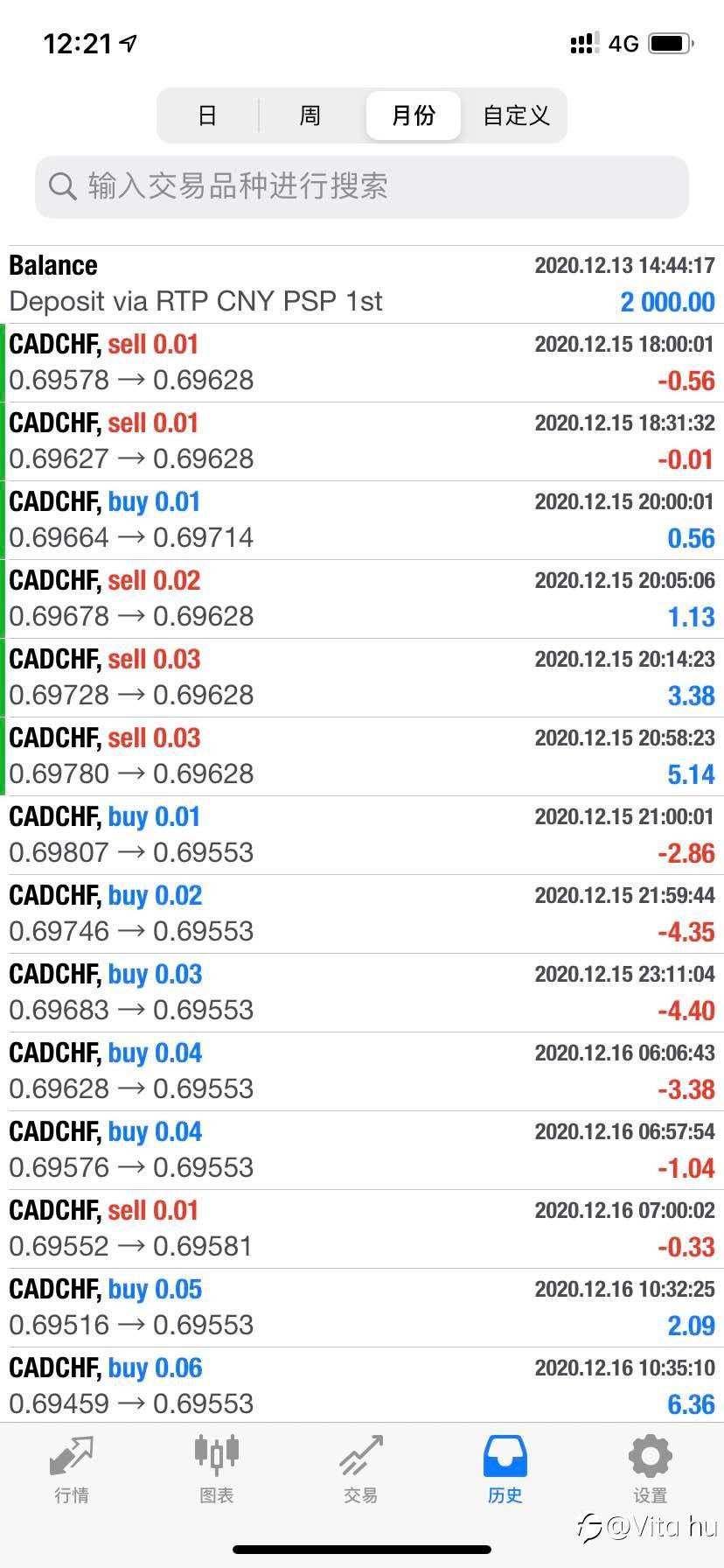Open the Balance deposit entry of 2 000.00
The width and height of the screenshot is (724, 1568).
click(x=362, y=283)
